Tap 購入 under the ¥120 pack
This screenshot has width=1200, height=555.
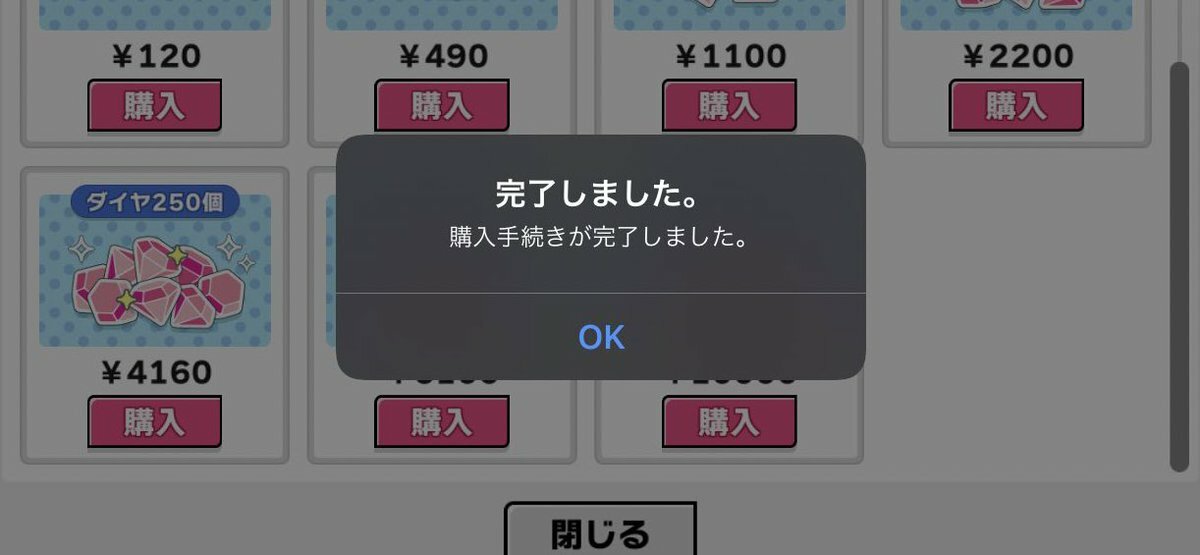[x=154, y=105]
